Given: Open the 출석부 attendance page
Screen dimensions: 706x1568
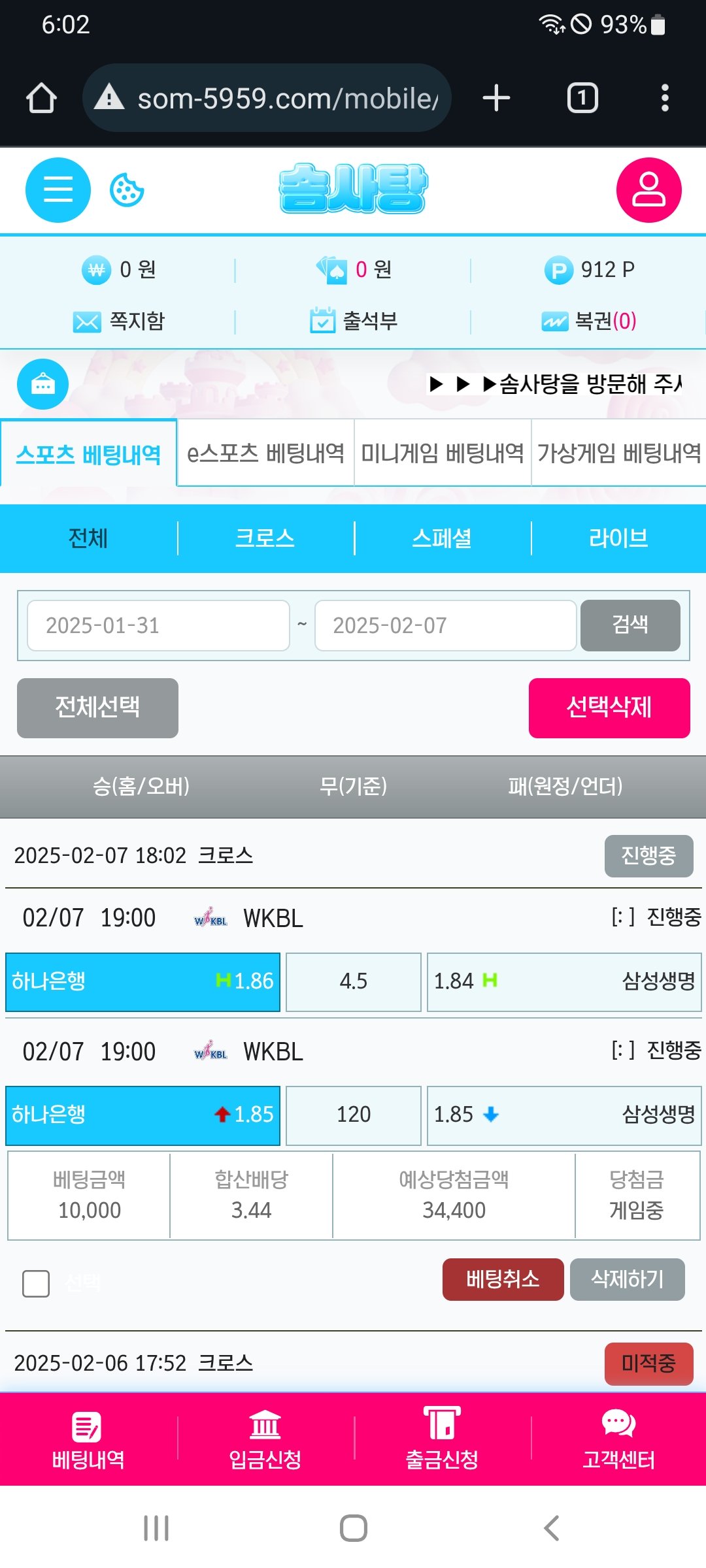Looking at the screenshot, I should click(354, 321).
